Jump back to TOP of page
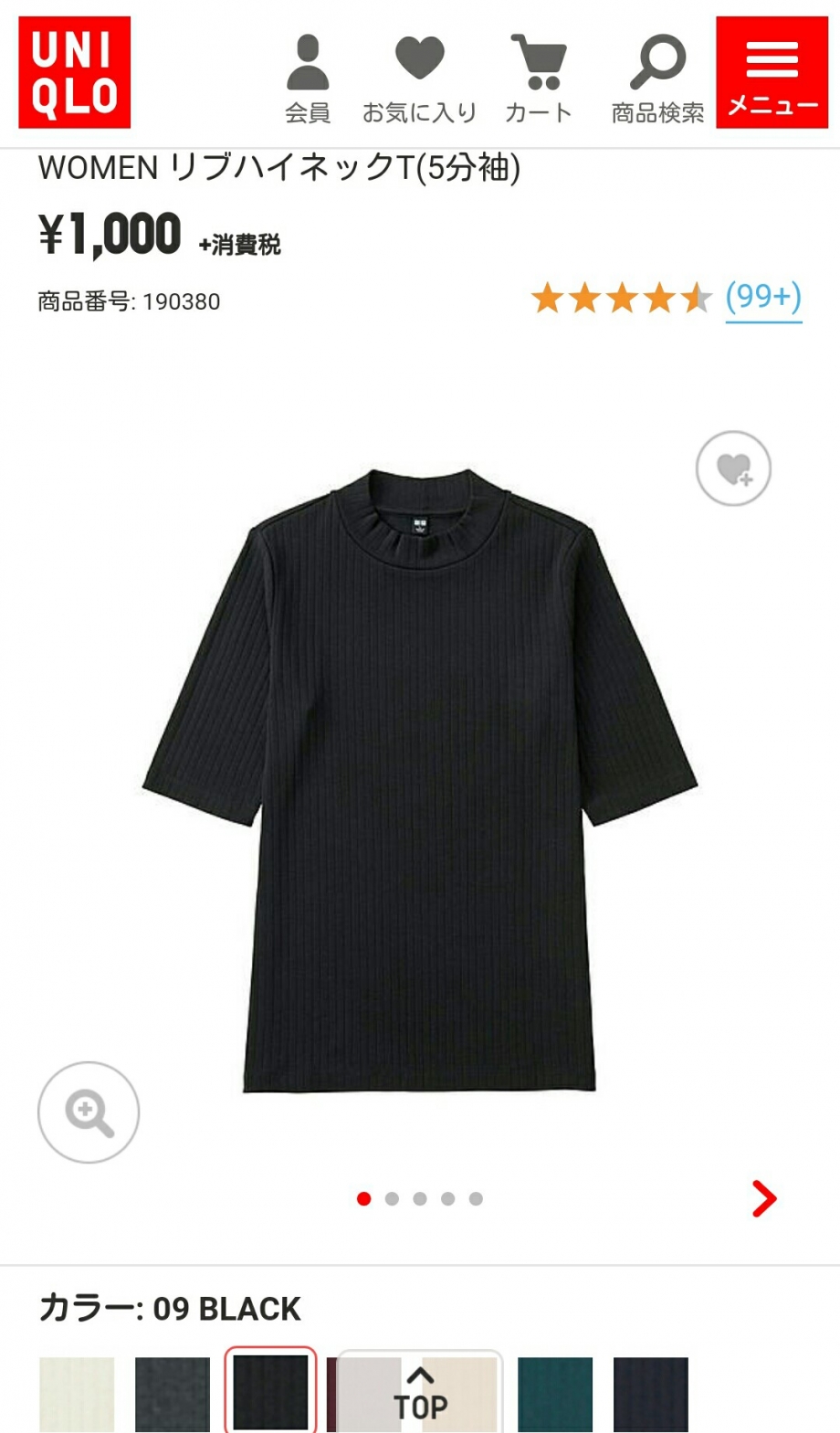This screenshot has height=1433, width=840. [420, 1394]
